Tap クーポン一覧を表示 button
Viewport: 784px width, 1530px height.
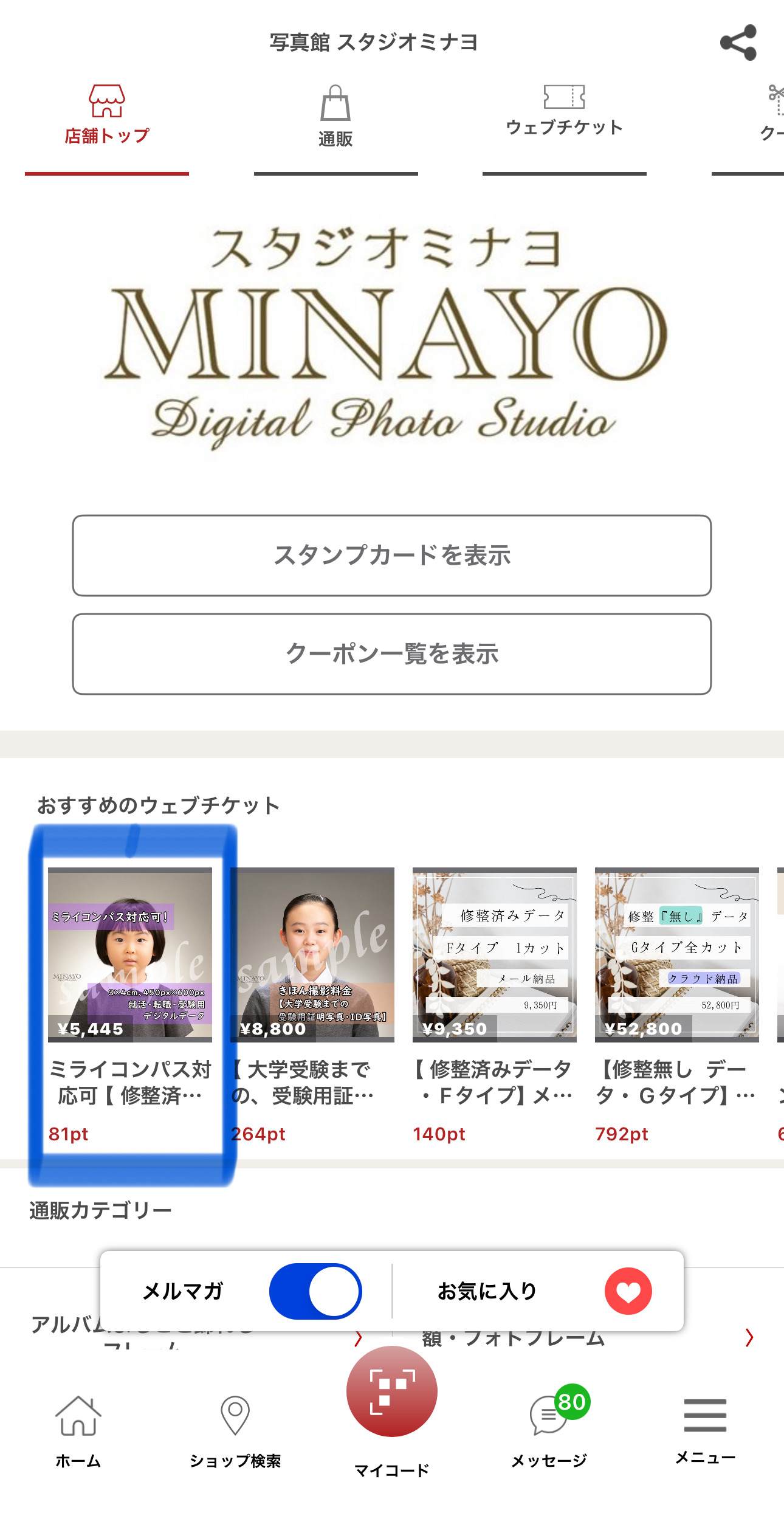392,654
